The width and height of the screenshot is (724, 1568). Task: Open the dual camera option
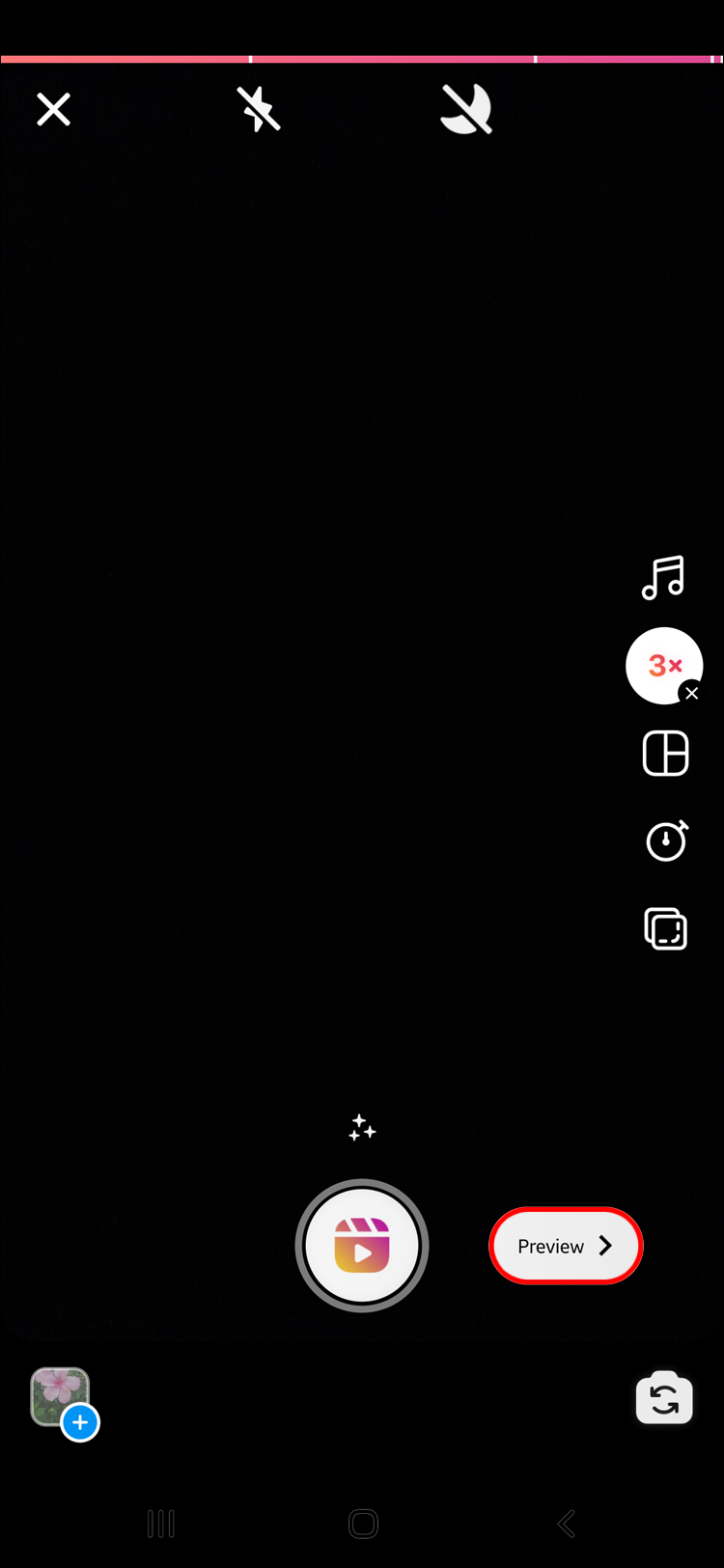[x=665, y=929]
